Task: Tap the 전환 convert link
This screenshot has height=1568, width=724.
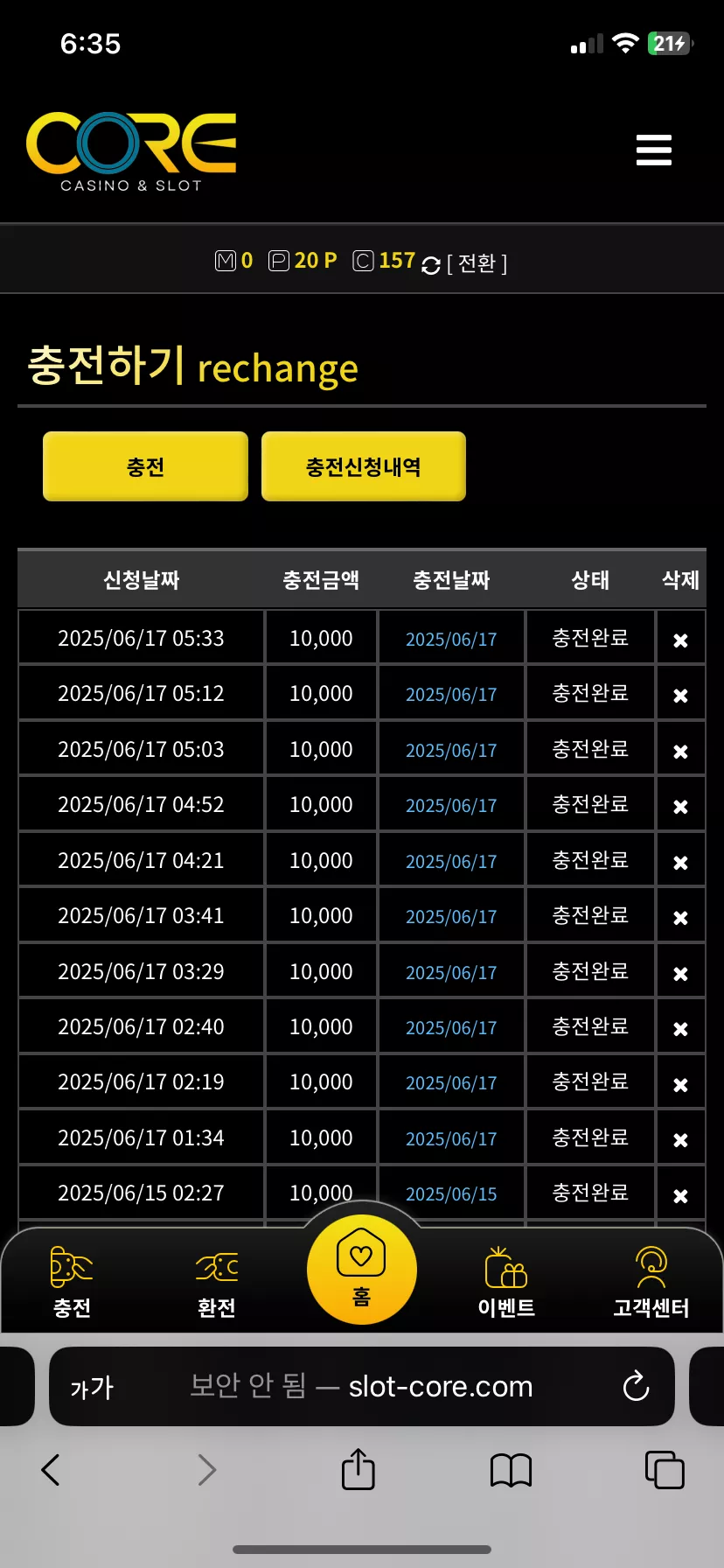Action: [x=477, y=263]
